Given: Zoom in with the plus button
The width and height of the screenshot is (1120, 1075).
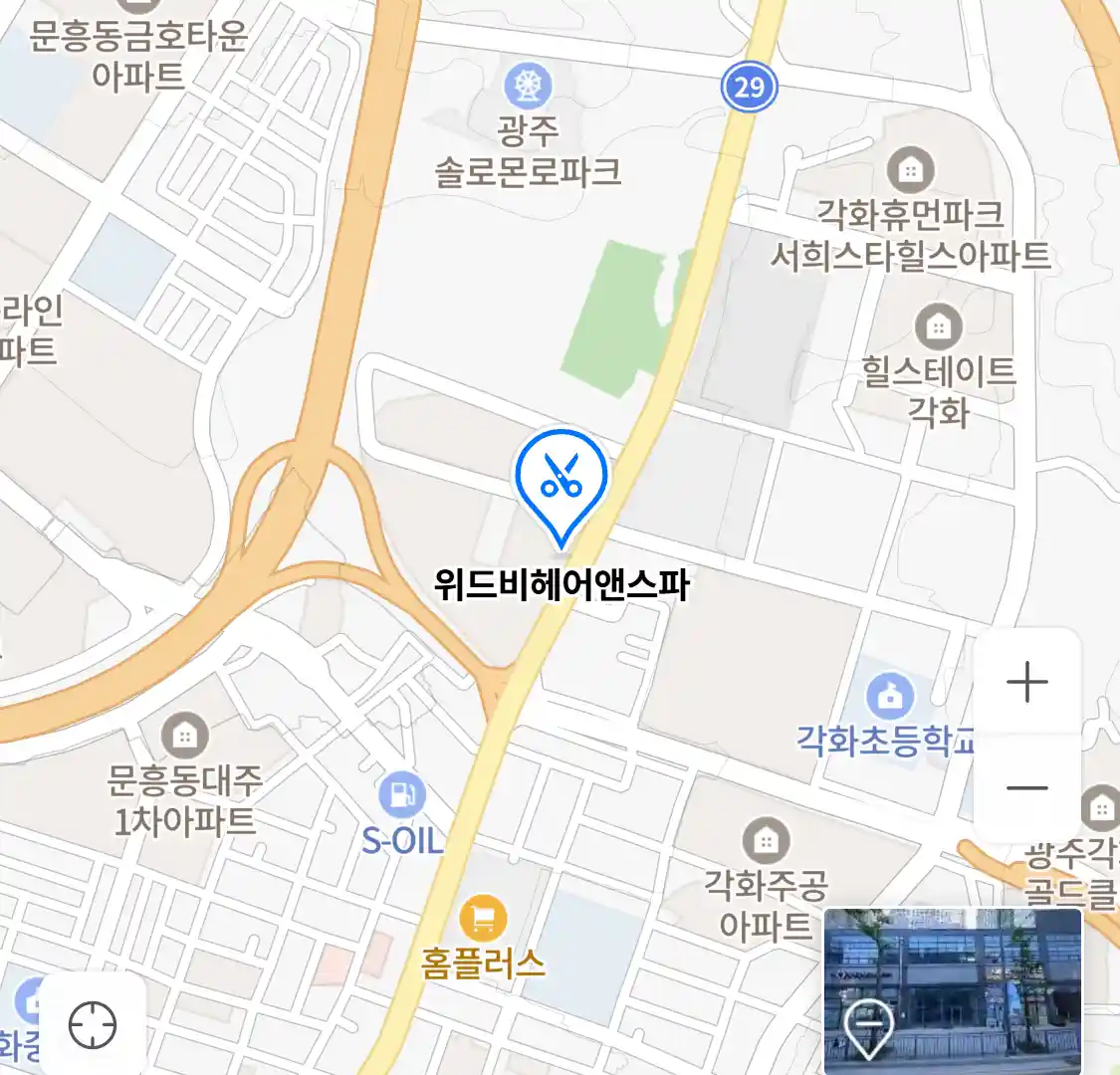Looking at the screenshot, I should [x=1026, y=683].
